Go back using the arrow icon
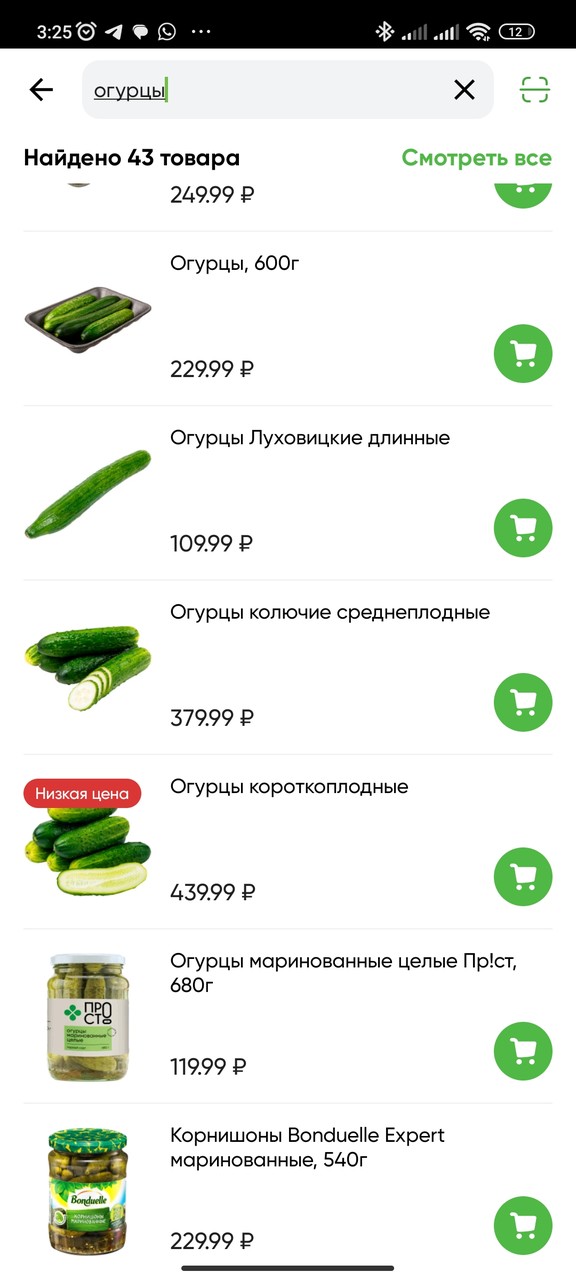The image size is (576, 1280). (x=41, y=90)
